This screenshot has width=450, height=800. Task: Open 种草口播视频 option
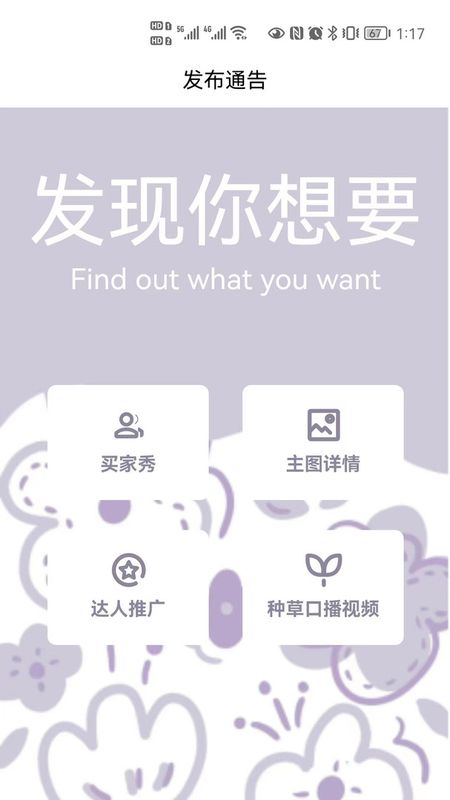point(323,587)
